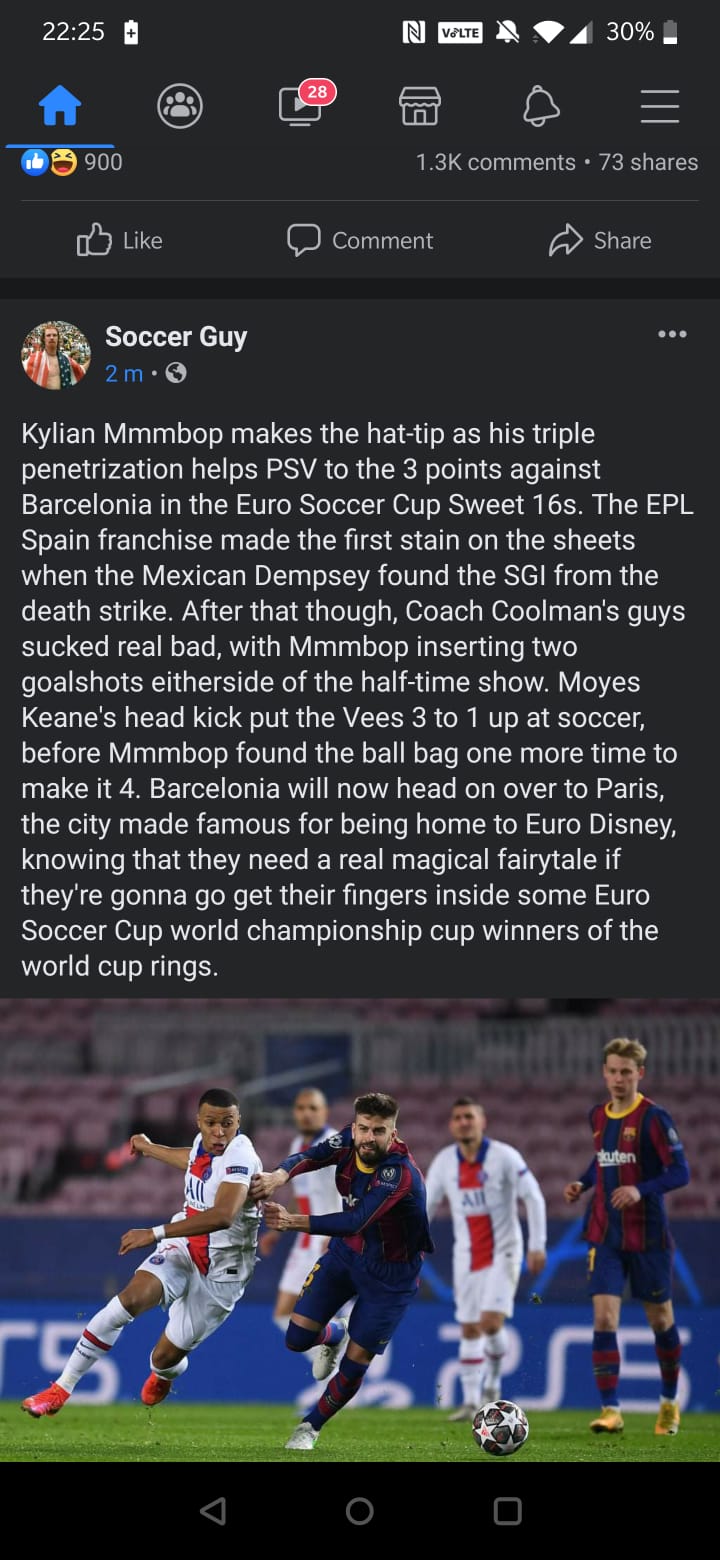Switch to the Watch video tab
720x1560 pixels.
[x=300, y=106]
